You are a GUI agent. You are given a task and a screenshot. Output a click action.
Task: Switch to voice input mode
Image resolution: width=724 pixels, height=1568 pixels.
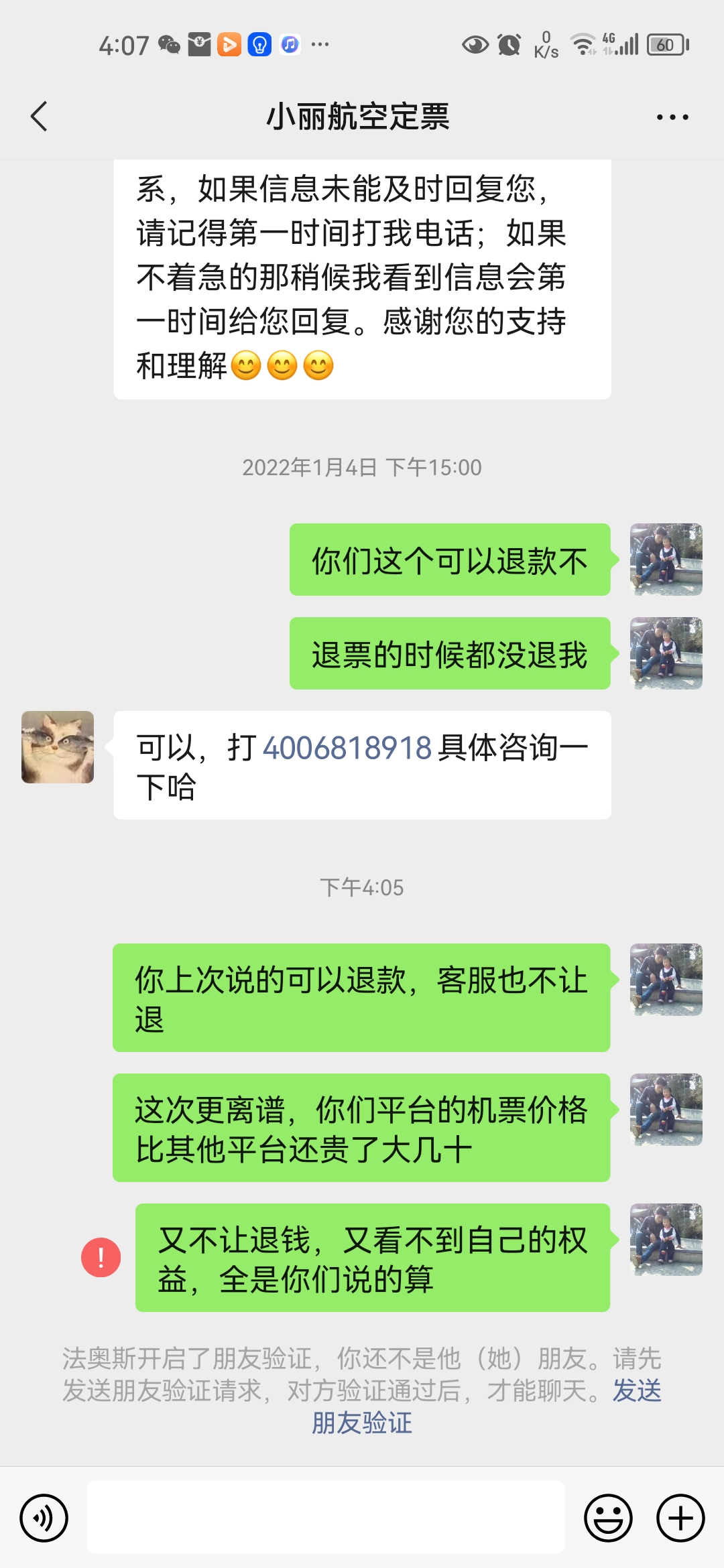click(x=44, y=1518)
